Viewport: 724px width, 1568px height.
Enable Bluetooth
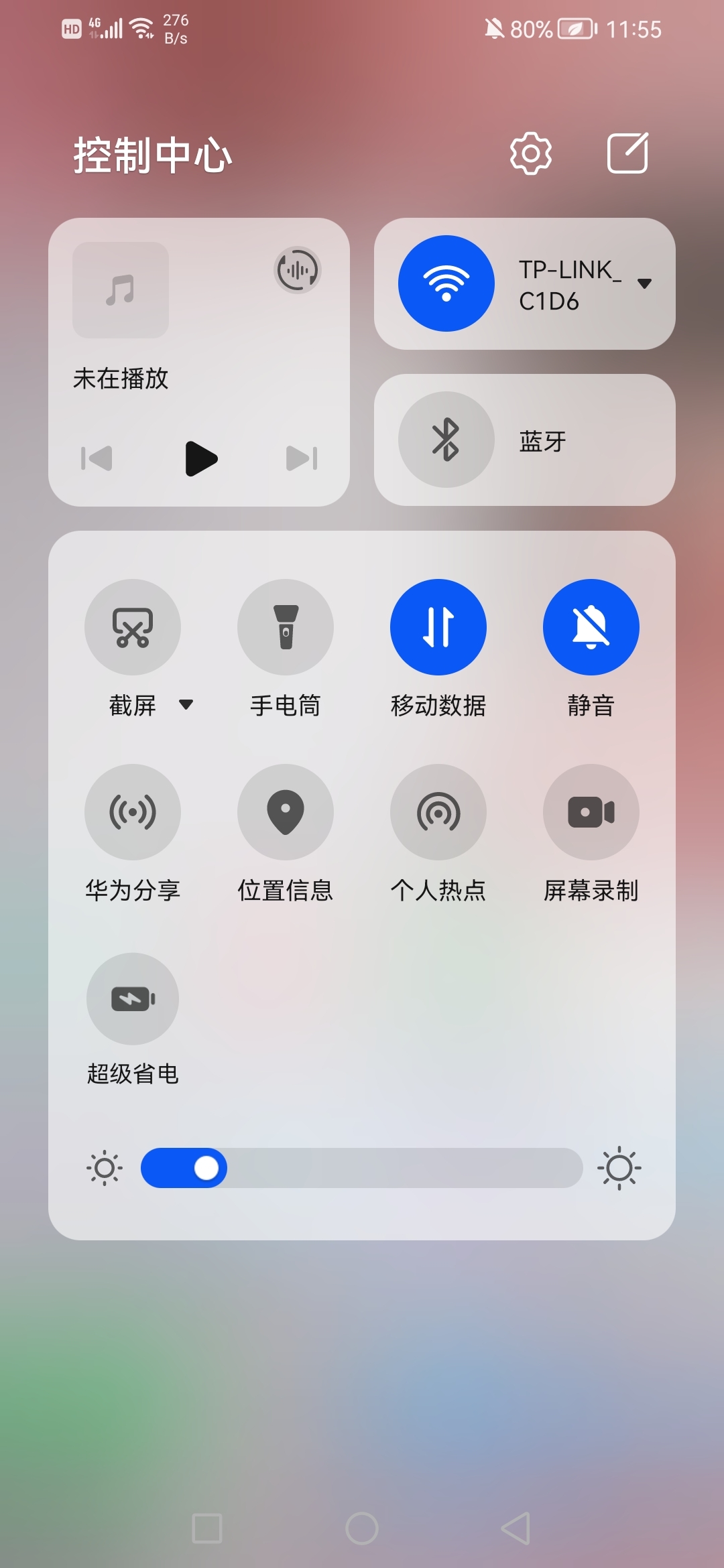(446, 439)
